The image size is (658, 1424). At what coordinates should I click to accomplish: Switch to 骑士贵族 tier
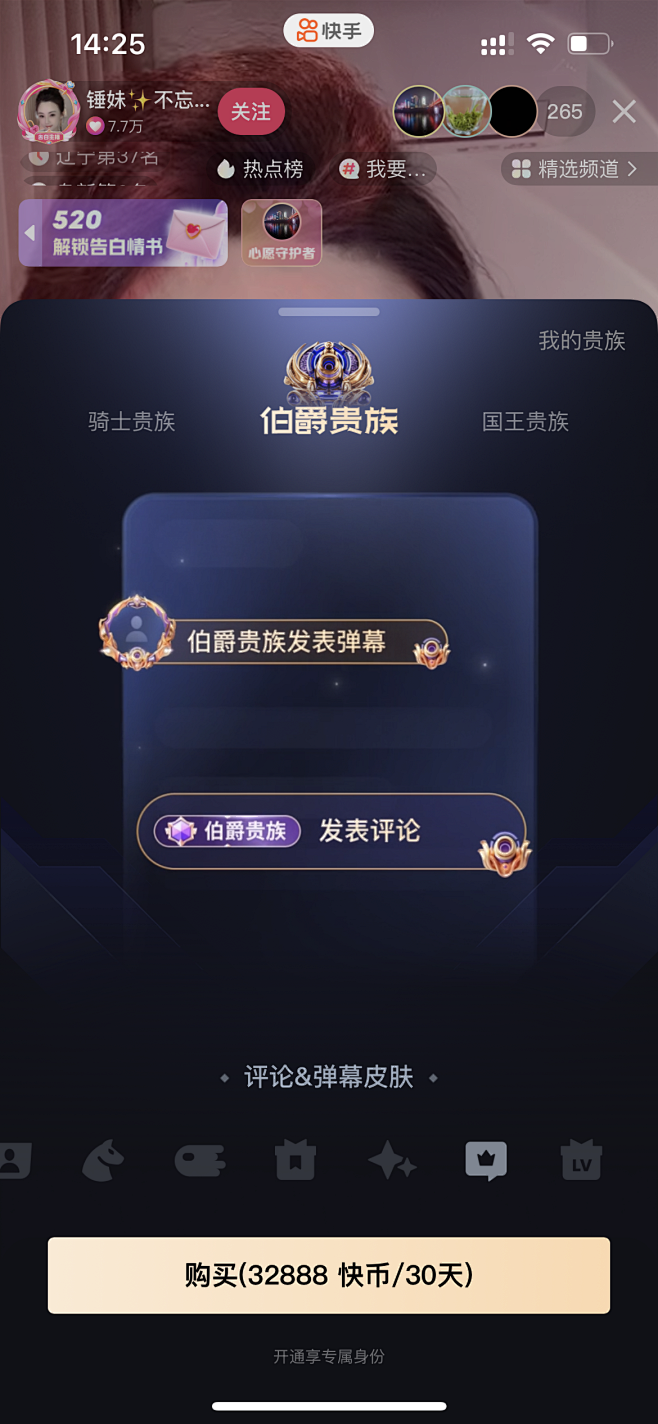(x=132, y=422)
